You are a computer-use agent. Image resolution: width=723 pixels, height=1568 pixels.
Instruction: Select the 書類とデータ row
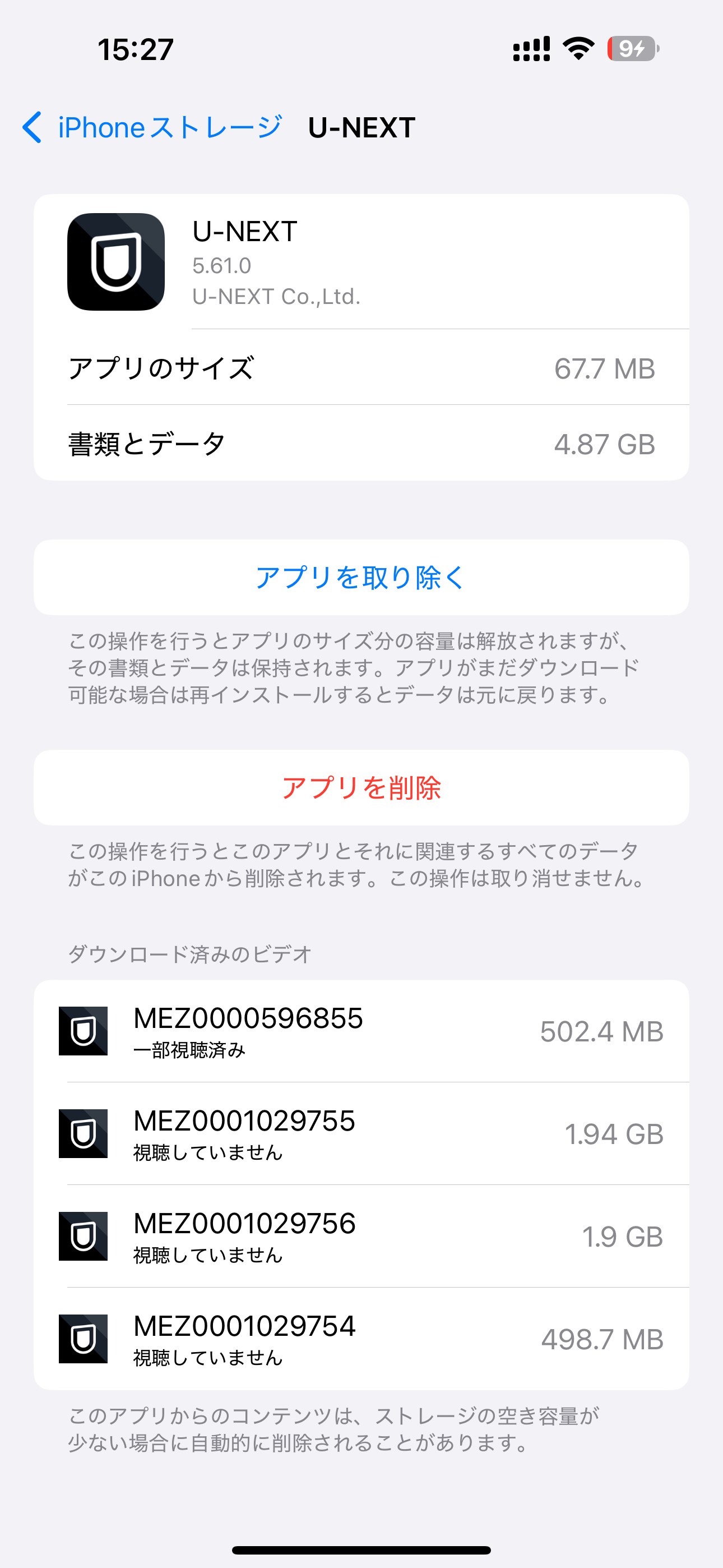[x=361, y=444]
